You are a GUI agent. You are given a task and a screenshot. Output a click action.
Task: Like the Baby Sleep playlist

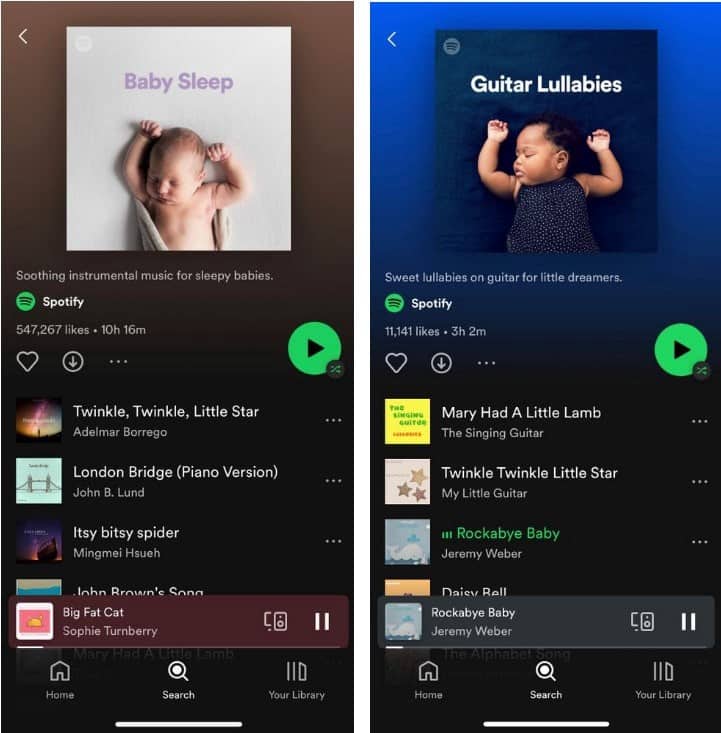[x=27, y=362]
